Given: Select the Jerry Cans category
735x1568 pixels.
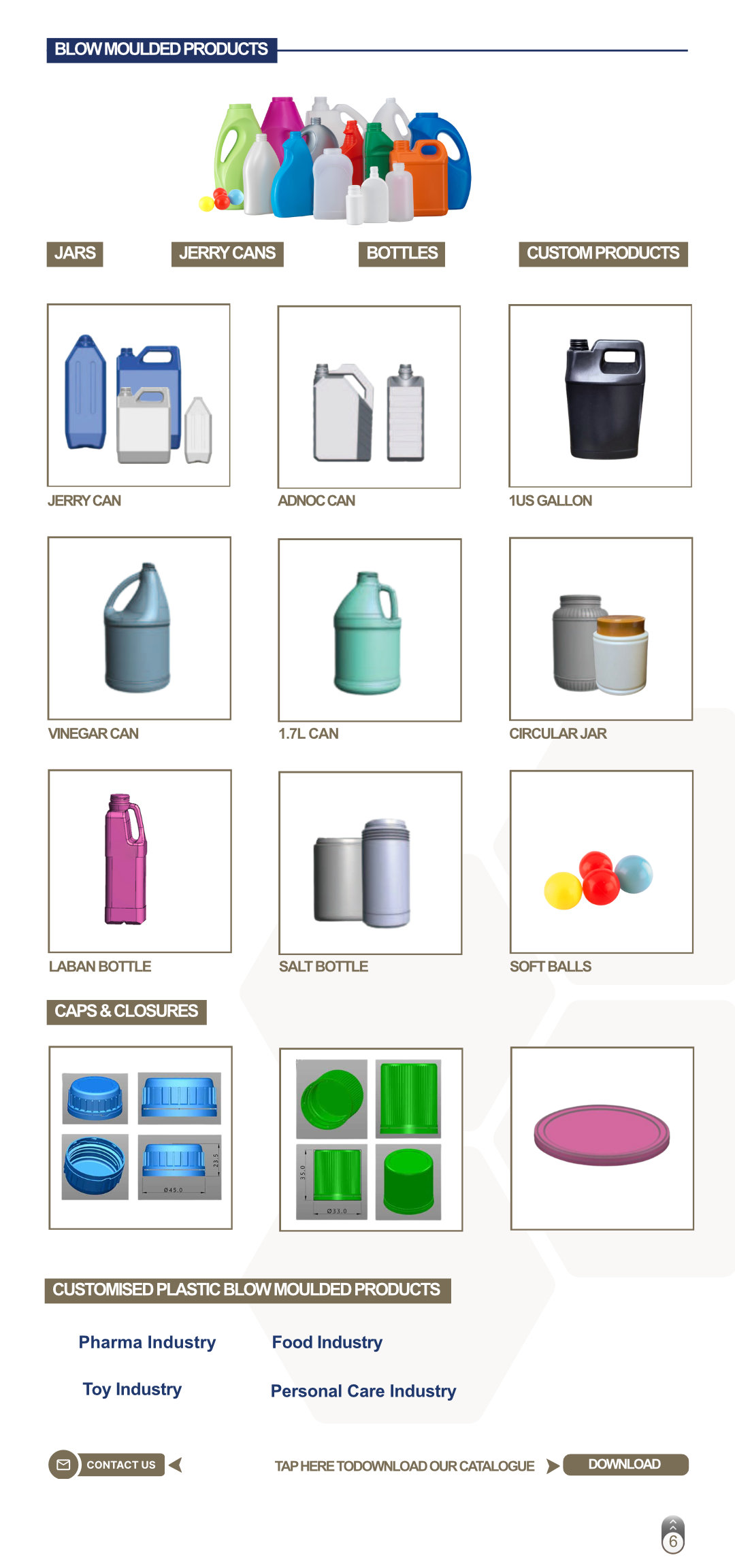Looking at the screenshot, I should [227, 254].
